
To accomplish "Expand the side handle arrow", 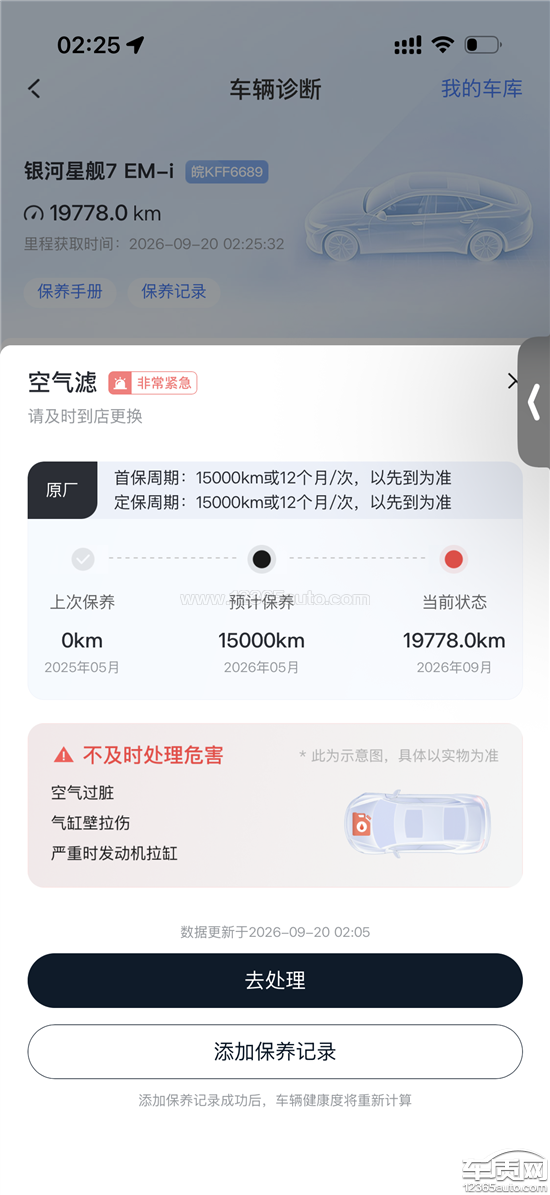I will tap(534, 402).
